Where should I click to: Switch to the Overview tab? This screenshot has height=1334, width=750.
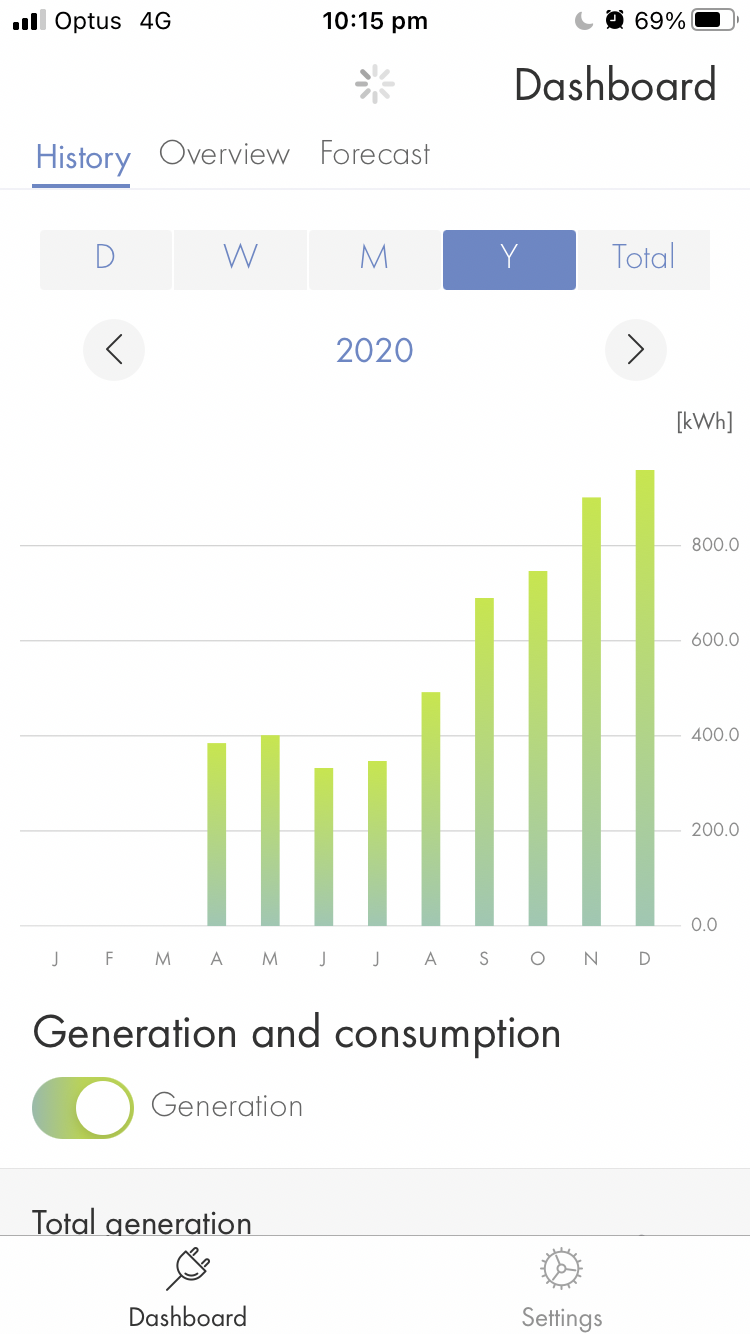click(224, 154)
